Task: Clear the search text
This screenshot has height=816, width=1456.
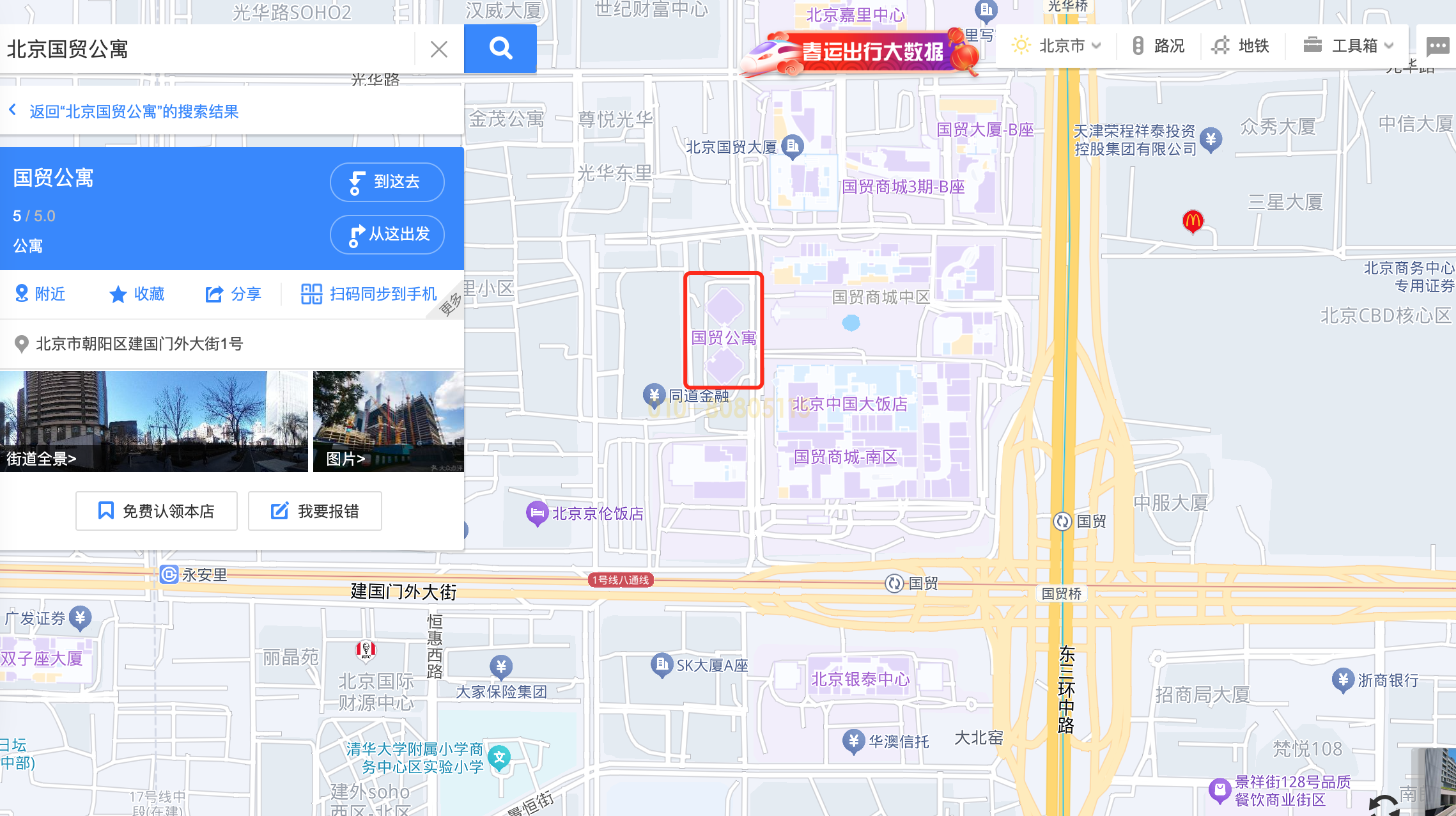Action: click(439, 49)
